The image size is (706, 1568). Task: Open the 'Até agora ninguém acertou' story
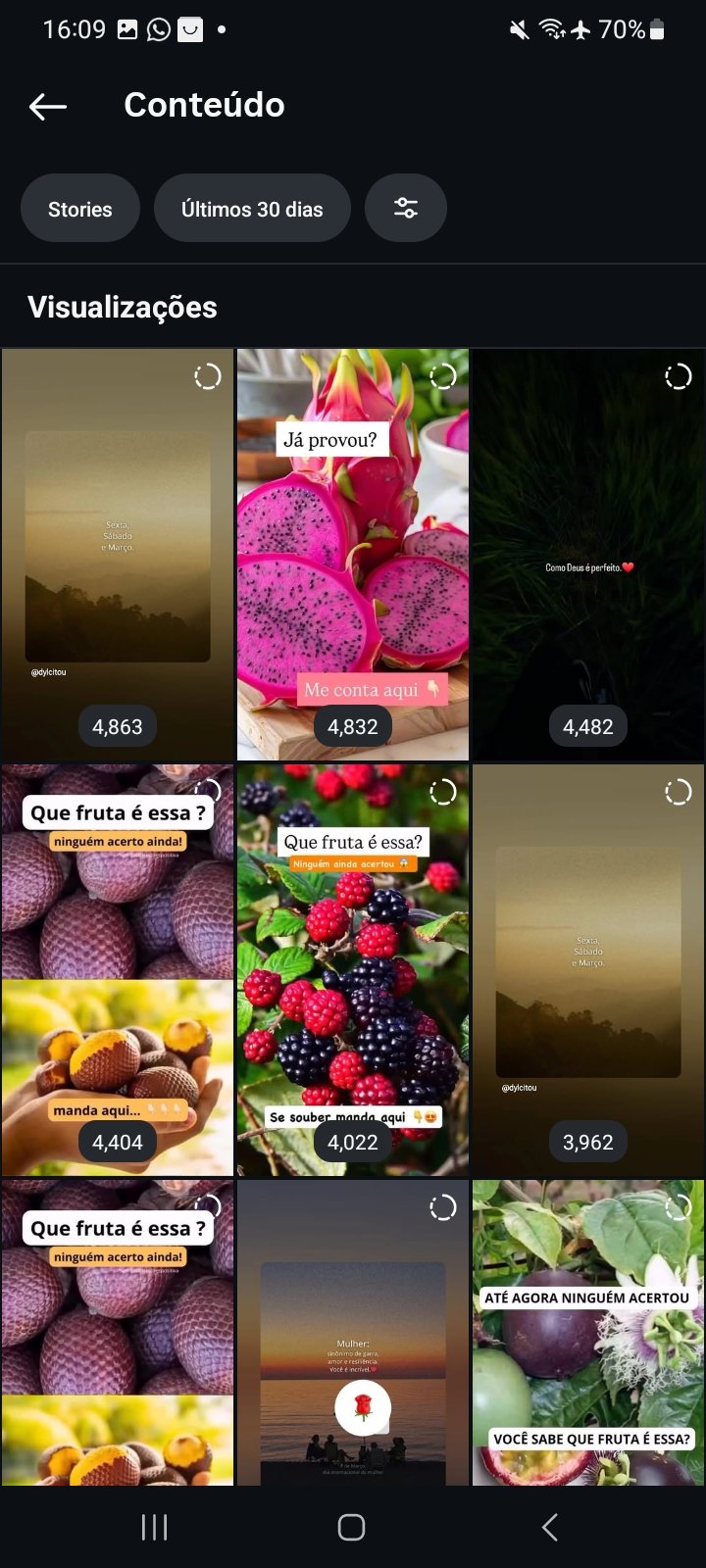[588, 1333]
